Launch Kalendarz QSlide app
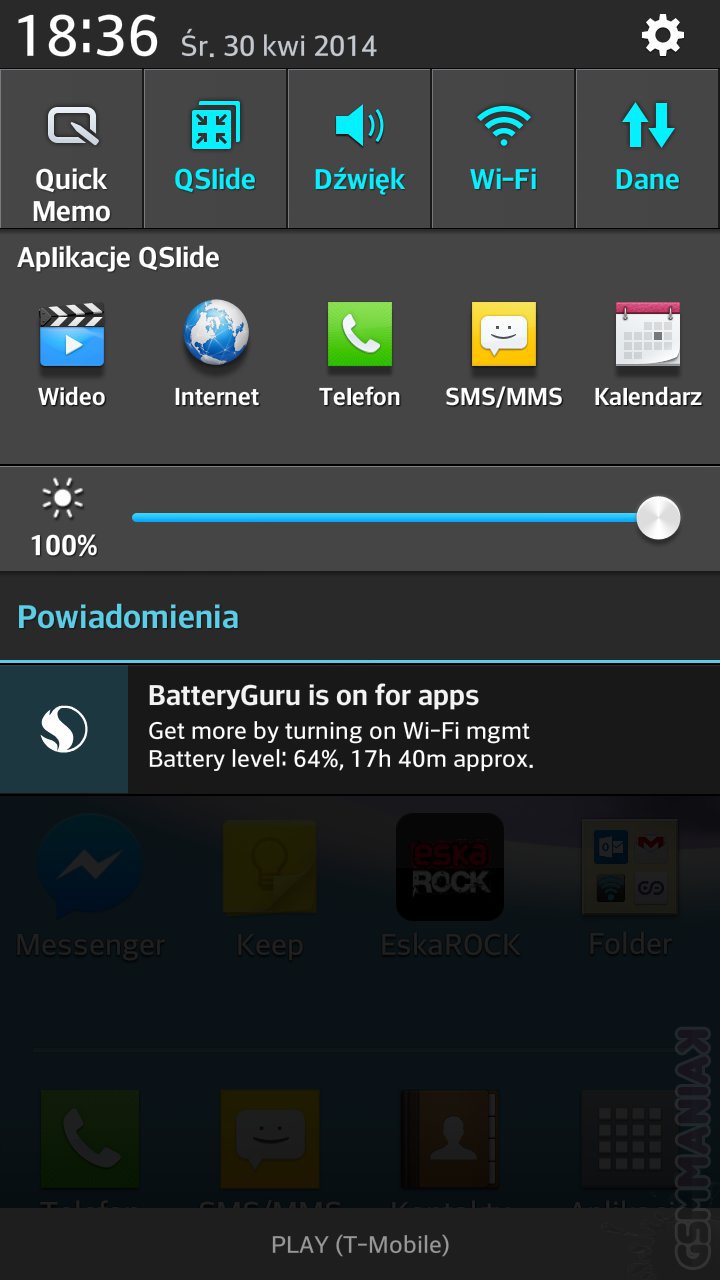720x1280 pixels. coord(648,352)
